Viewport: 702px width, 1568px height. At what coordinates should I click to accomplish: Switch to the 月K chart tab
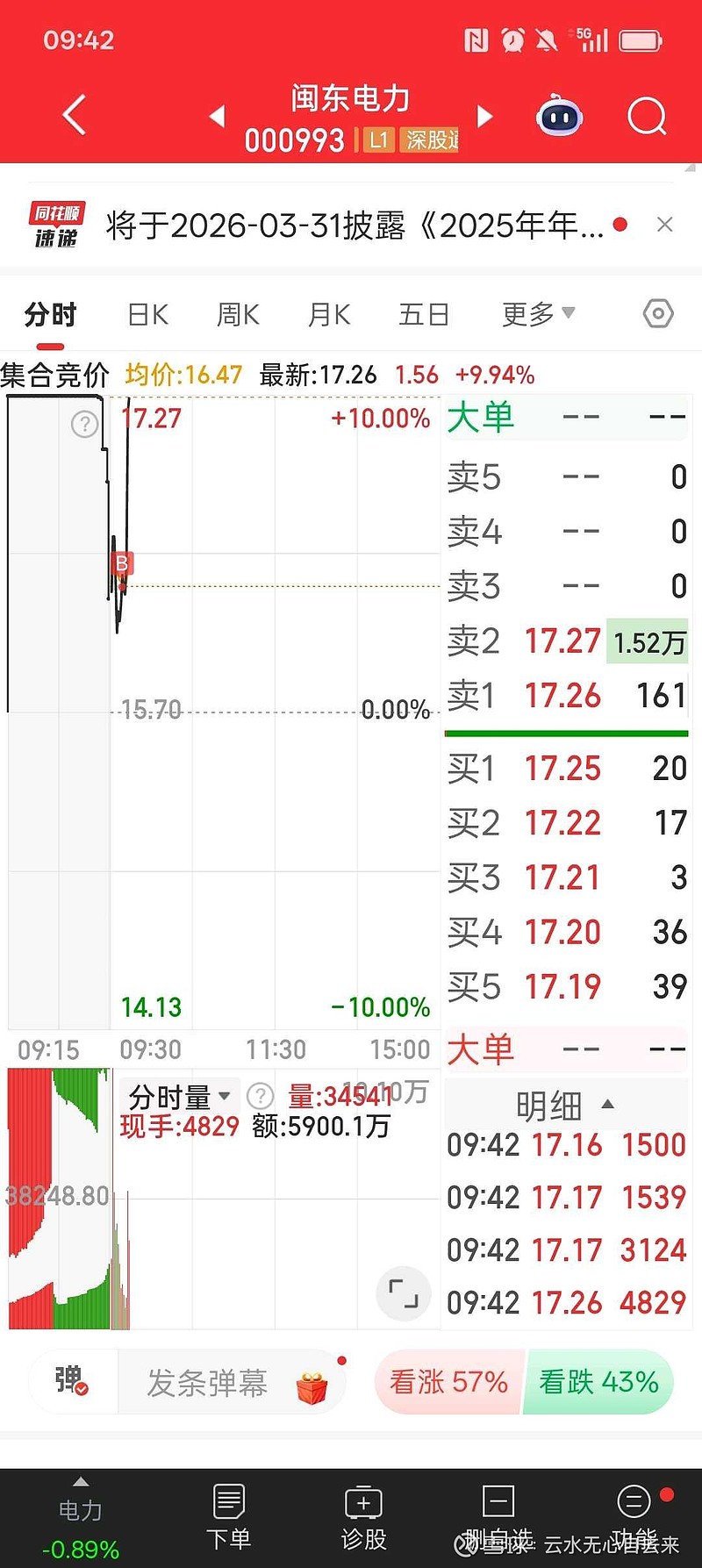(x=329, y=314)
